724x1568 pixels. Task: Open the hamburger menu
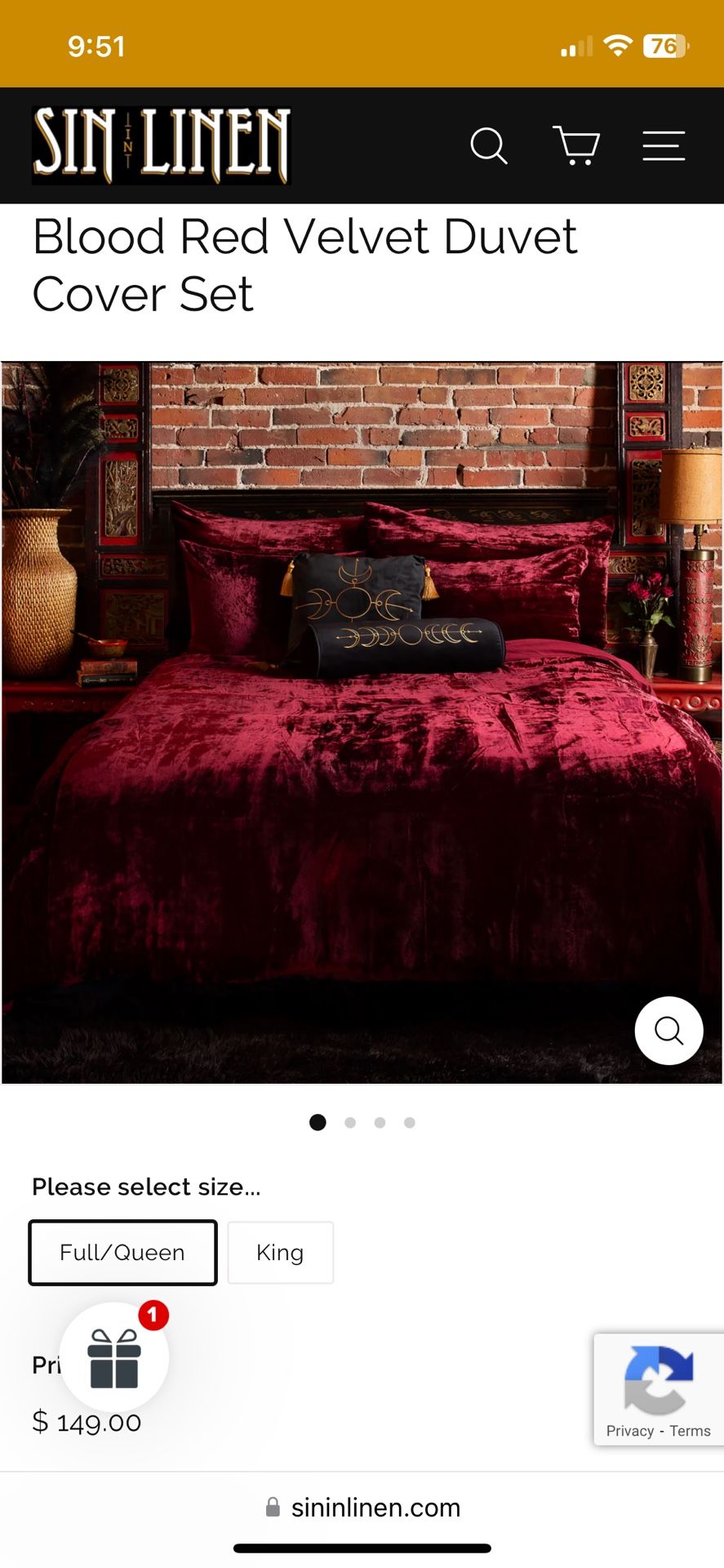(663, 146)
